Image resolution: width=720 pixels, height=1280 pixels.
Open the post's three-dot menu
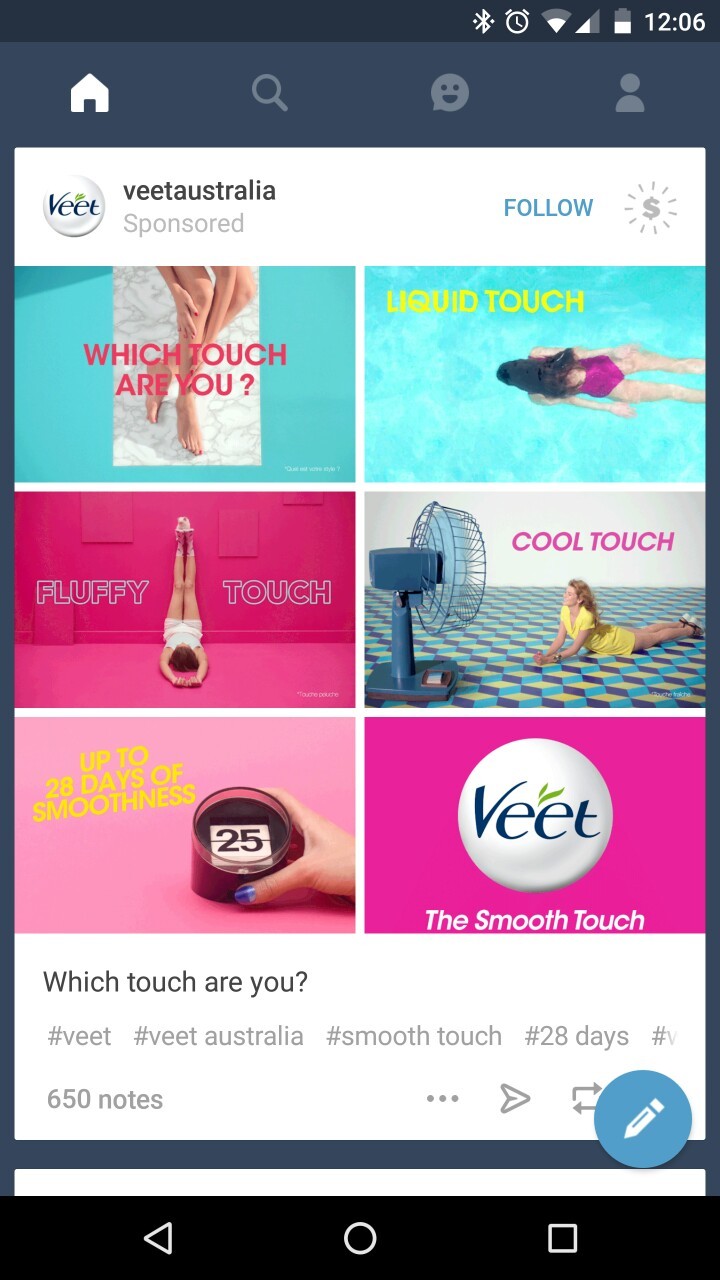coord(442,1099)
